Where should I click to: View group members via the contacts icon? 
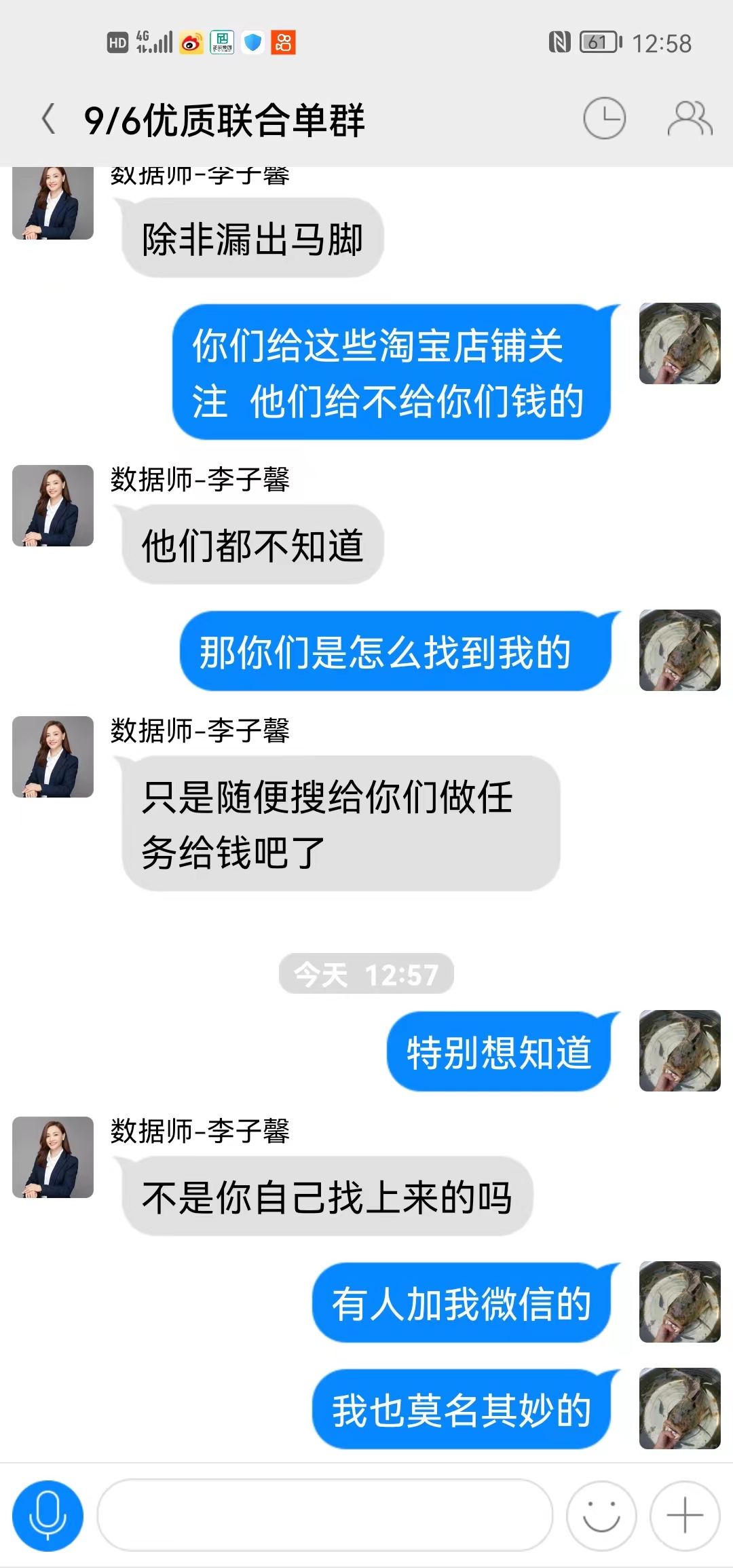(688, 117)
